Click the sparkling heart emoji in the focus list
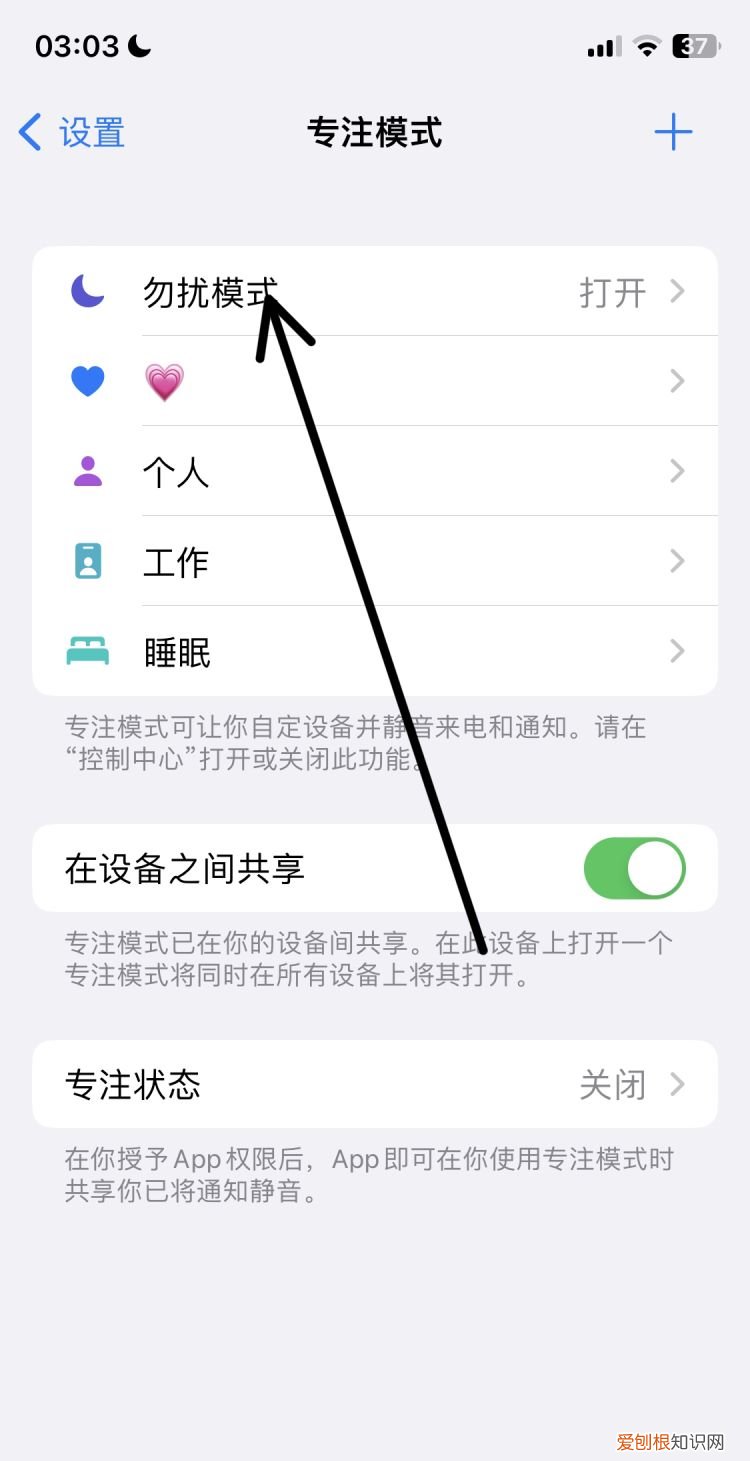The image size is (750, 1461). pyautogui.click(x=166, y=381)
